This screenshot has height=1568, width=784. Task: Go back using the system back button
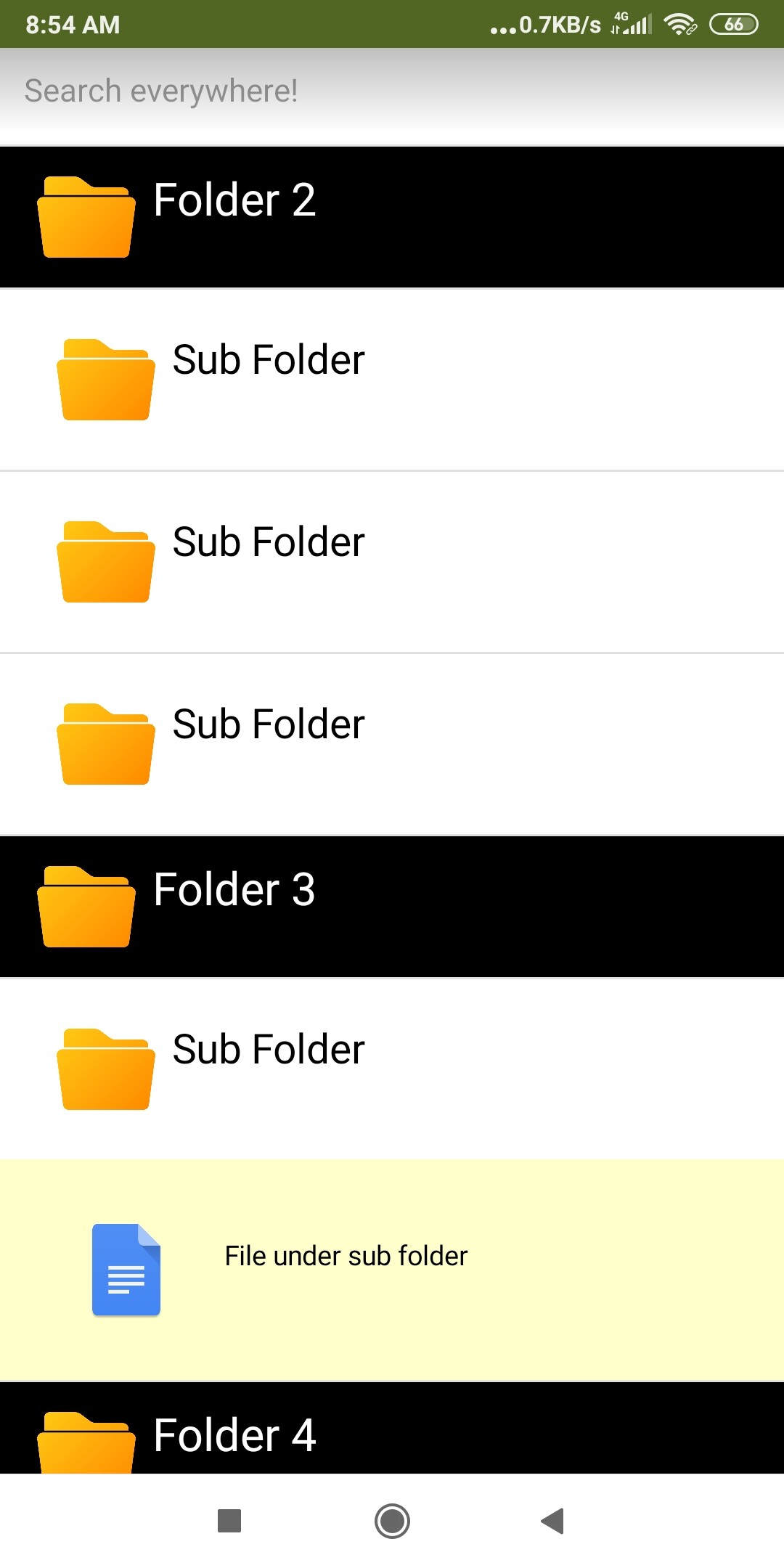553,1521
